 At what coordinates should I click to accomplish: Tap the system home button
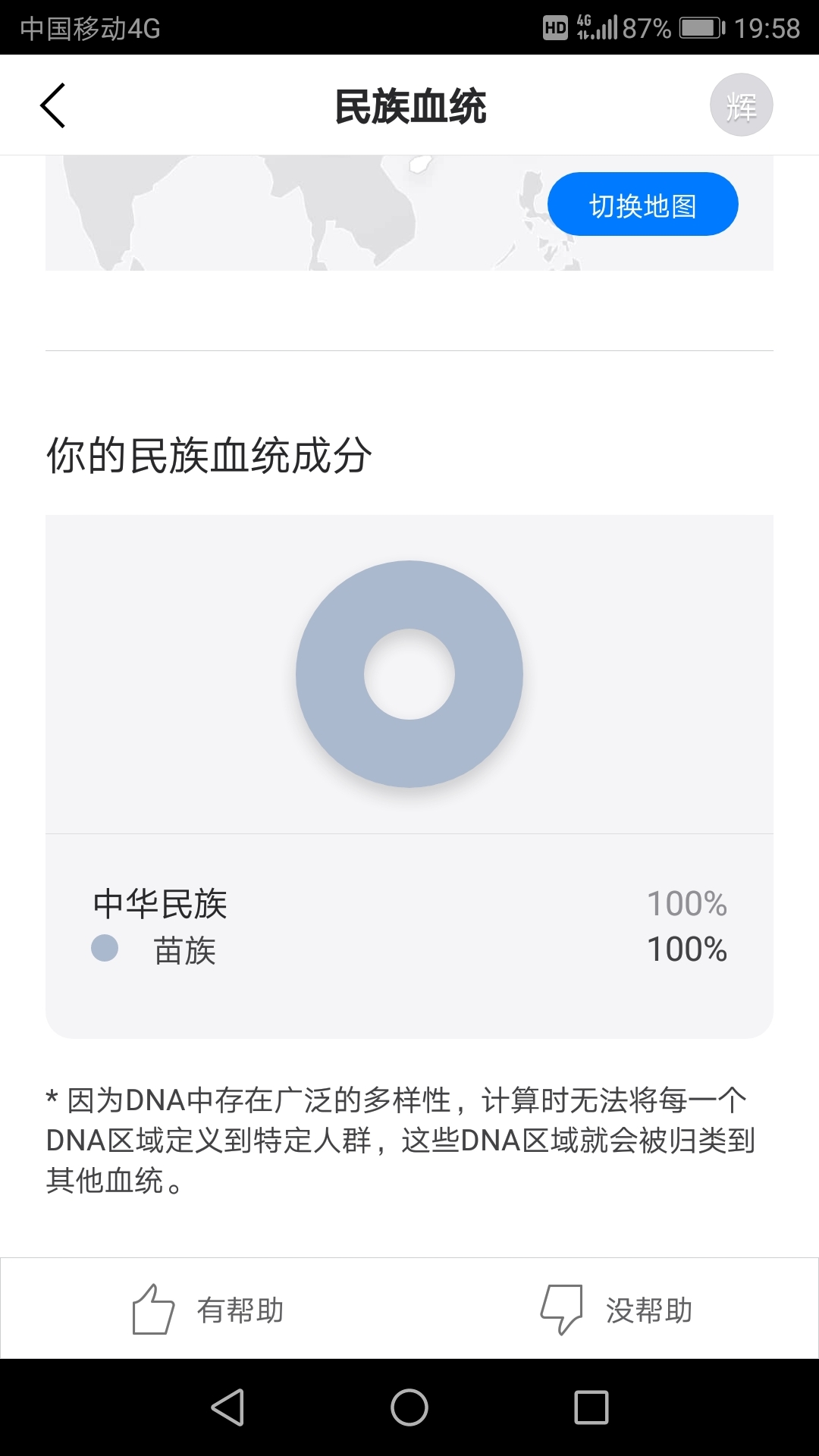click(409, 1407)
